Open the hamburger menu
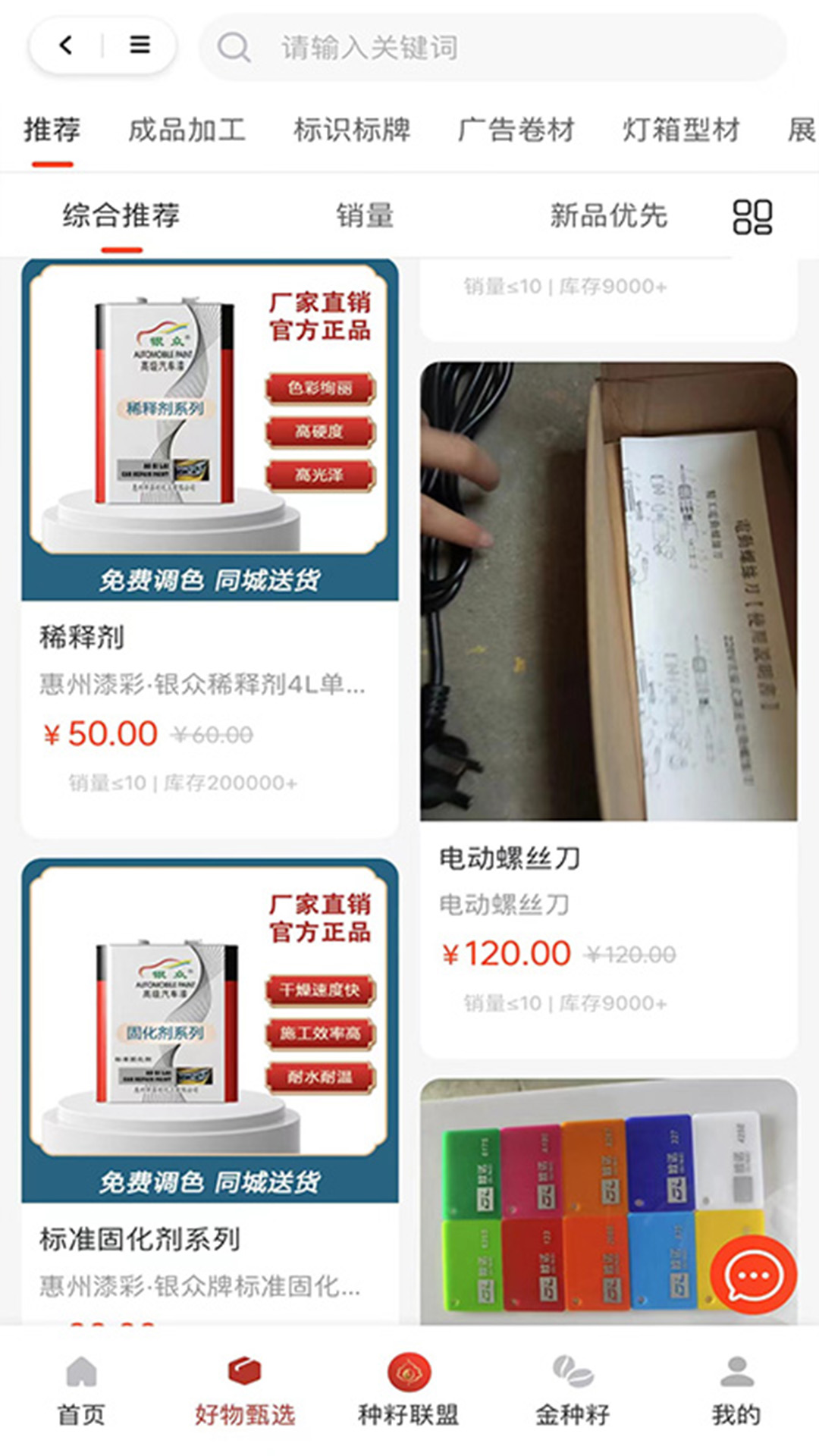 tap(140, 45)
